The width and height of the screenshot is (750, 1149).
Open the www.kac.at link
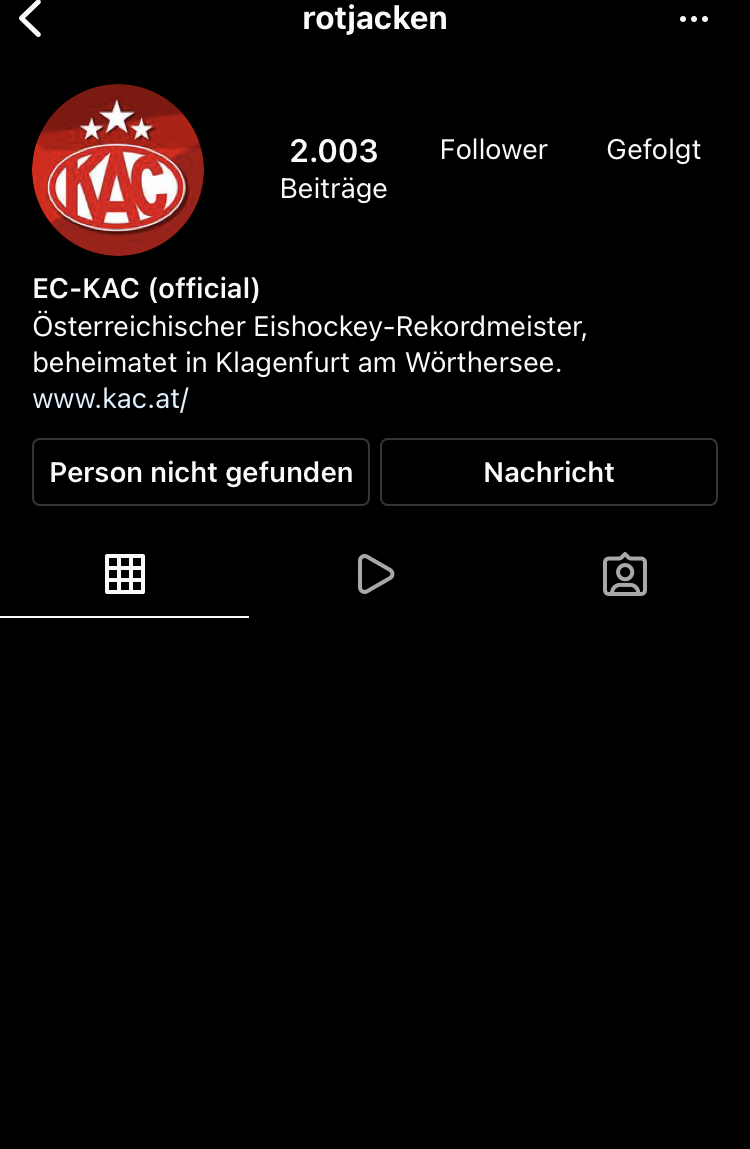coord(111,399)
